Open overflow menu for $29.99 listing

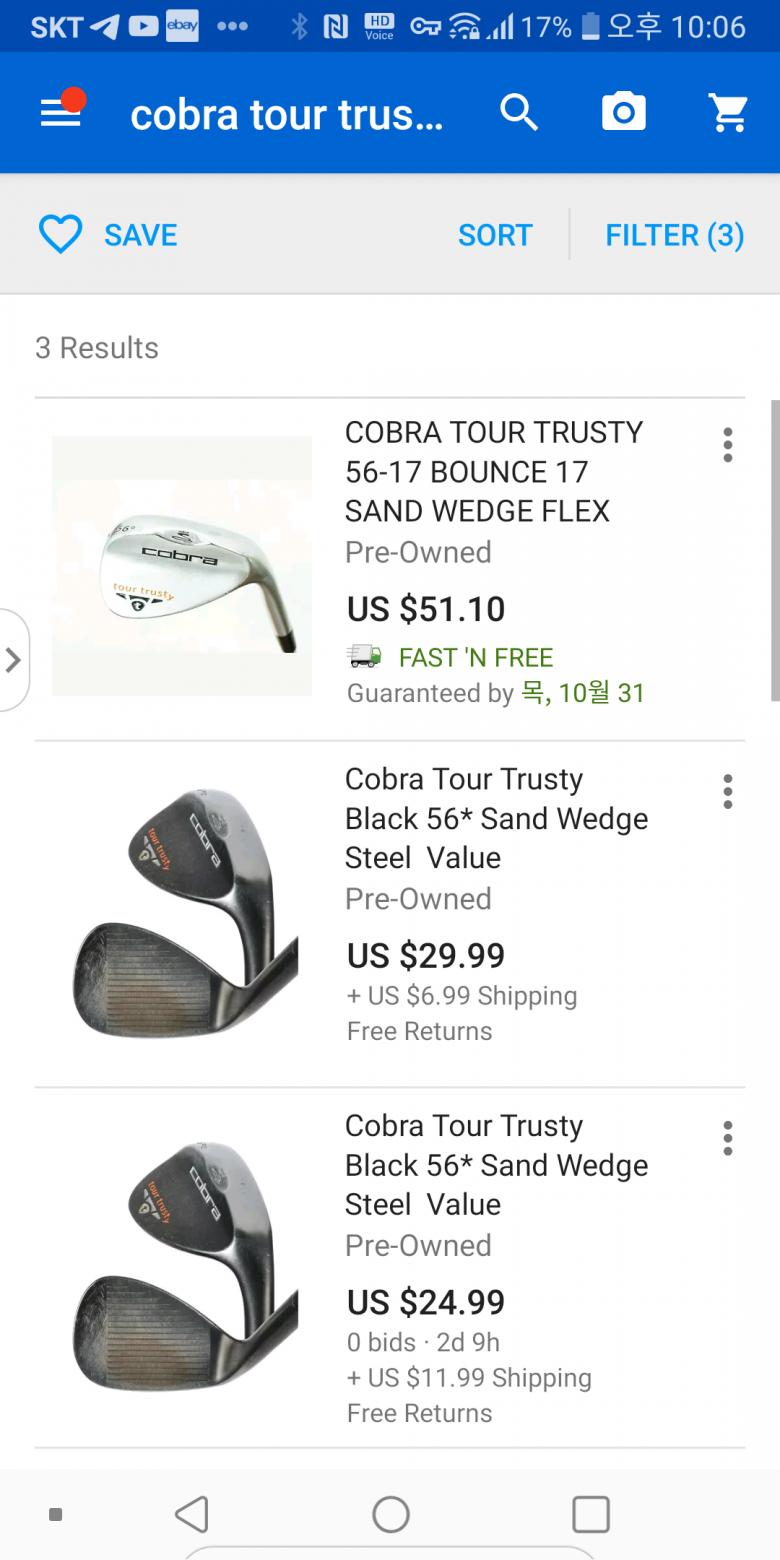(x=728, y=792)
